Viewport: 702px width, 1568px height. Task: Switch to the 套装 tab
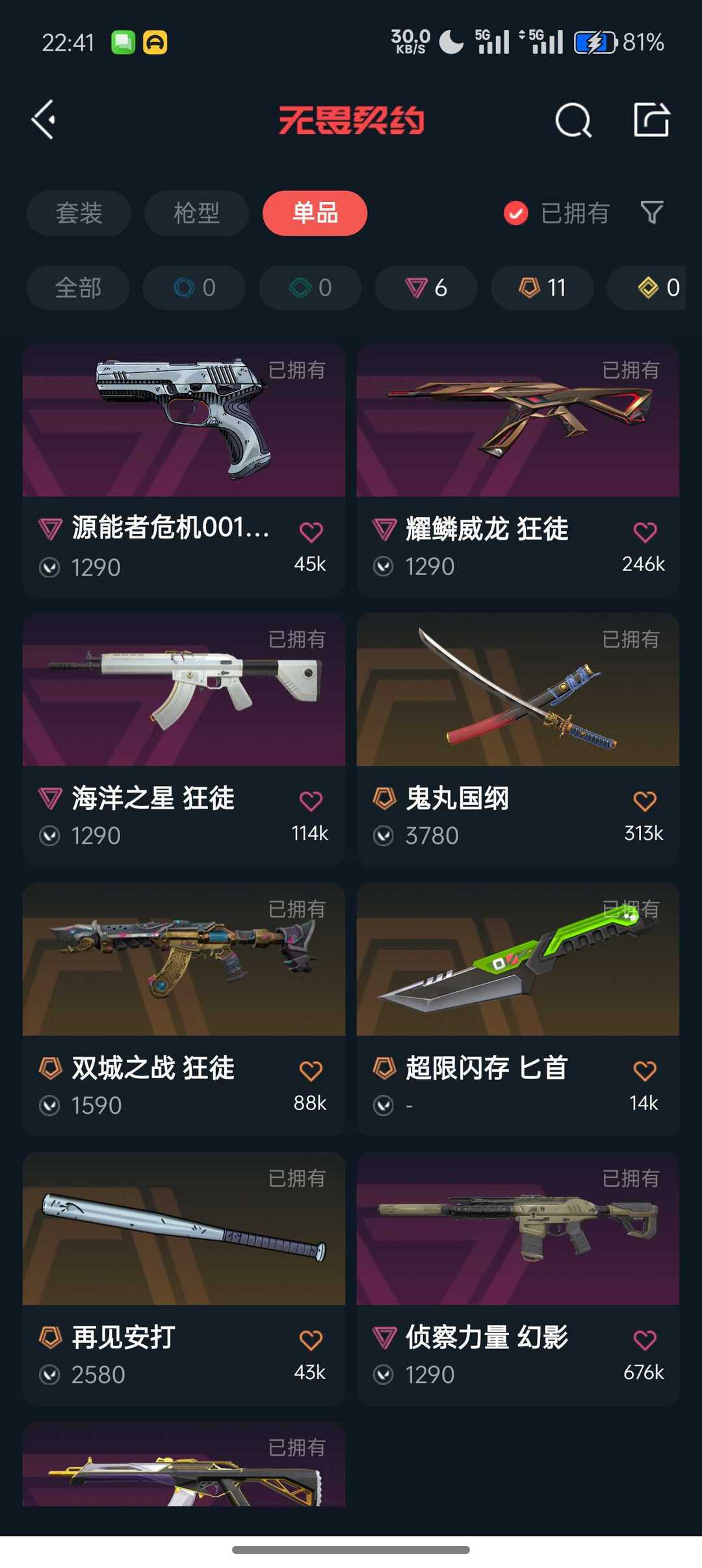(79, 213)
